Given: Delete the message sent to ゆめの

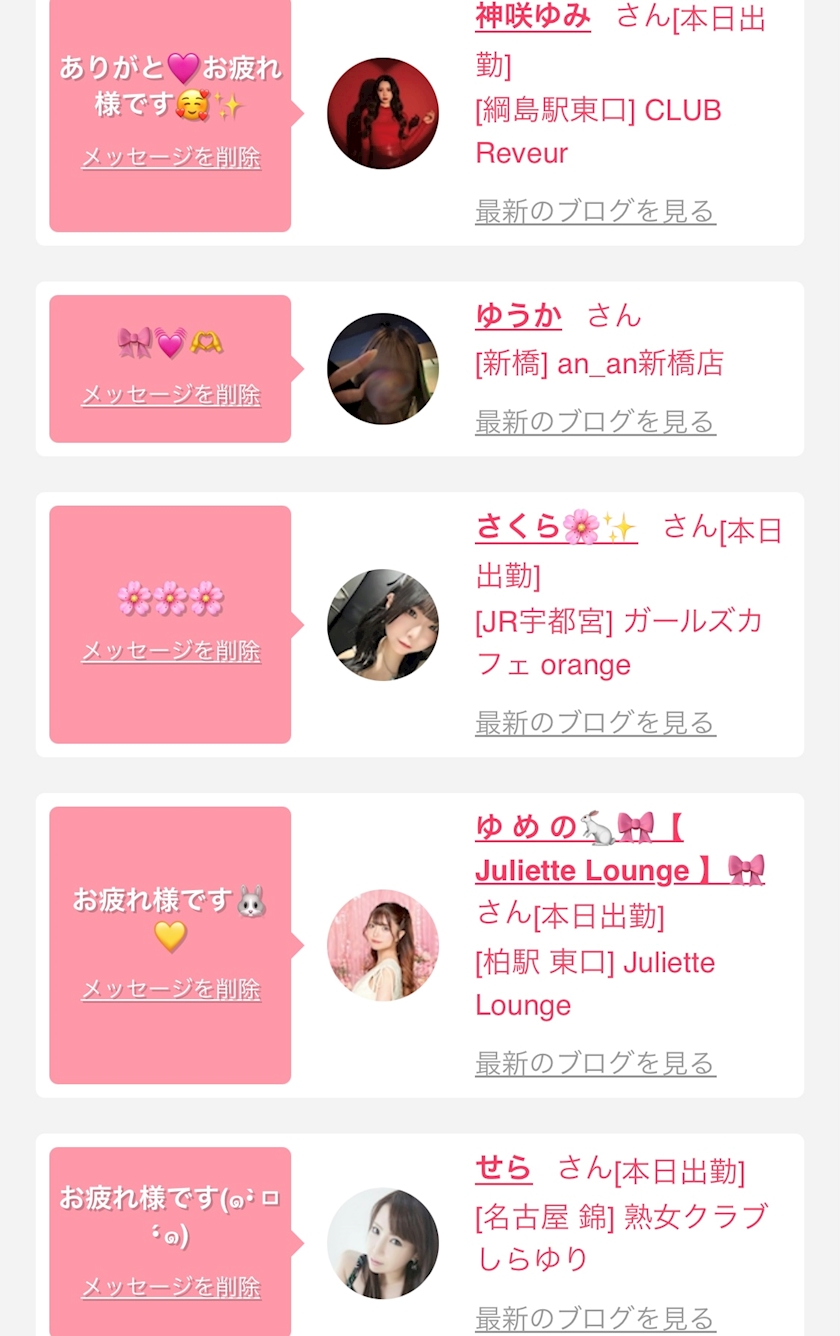Looking at the screenshot, I should (171, 989).
